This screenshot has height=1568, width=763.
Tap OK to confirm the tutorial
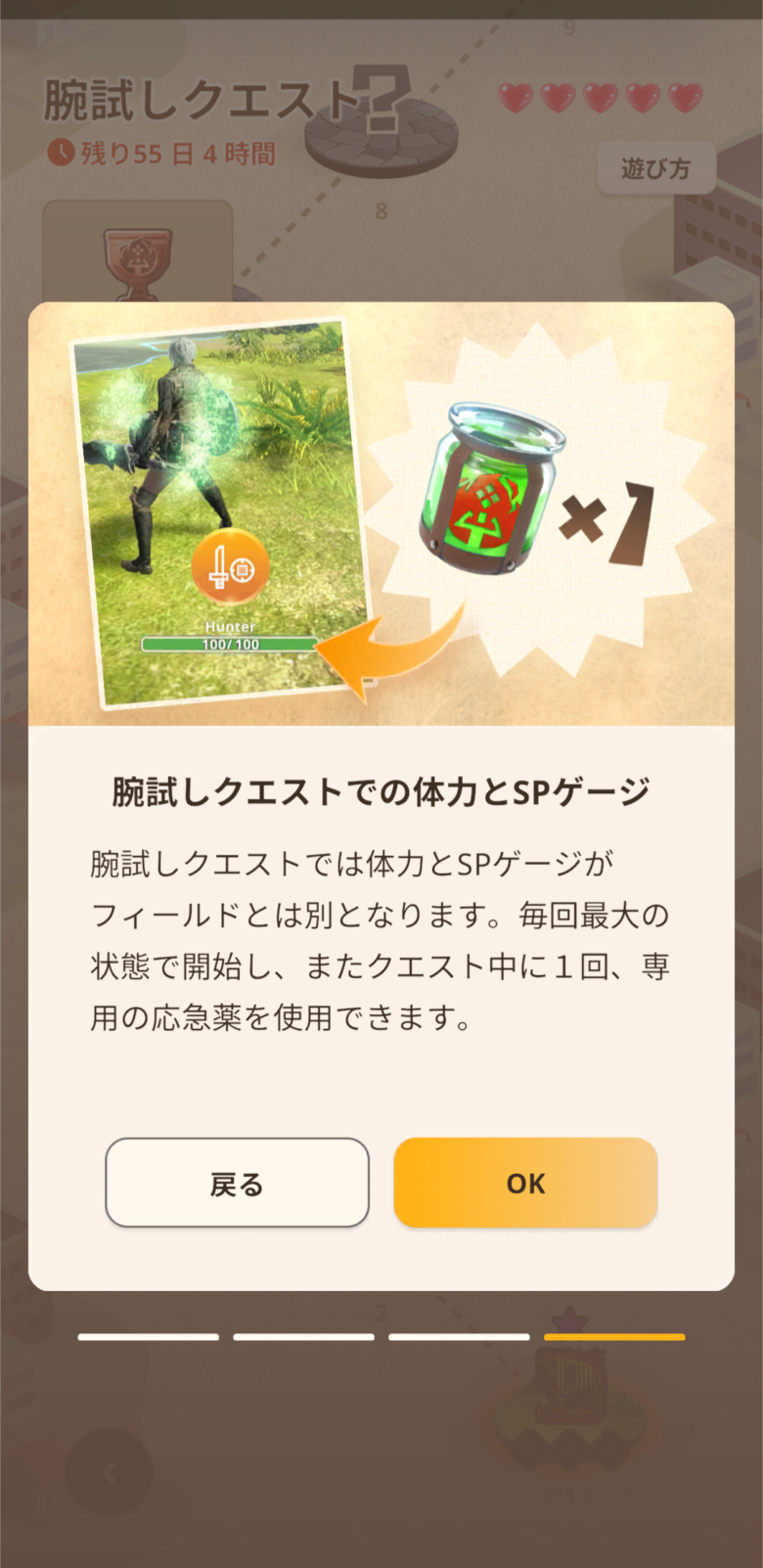pos(525,1183)
